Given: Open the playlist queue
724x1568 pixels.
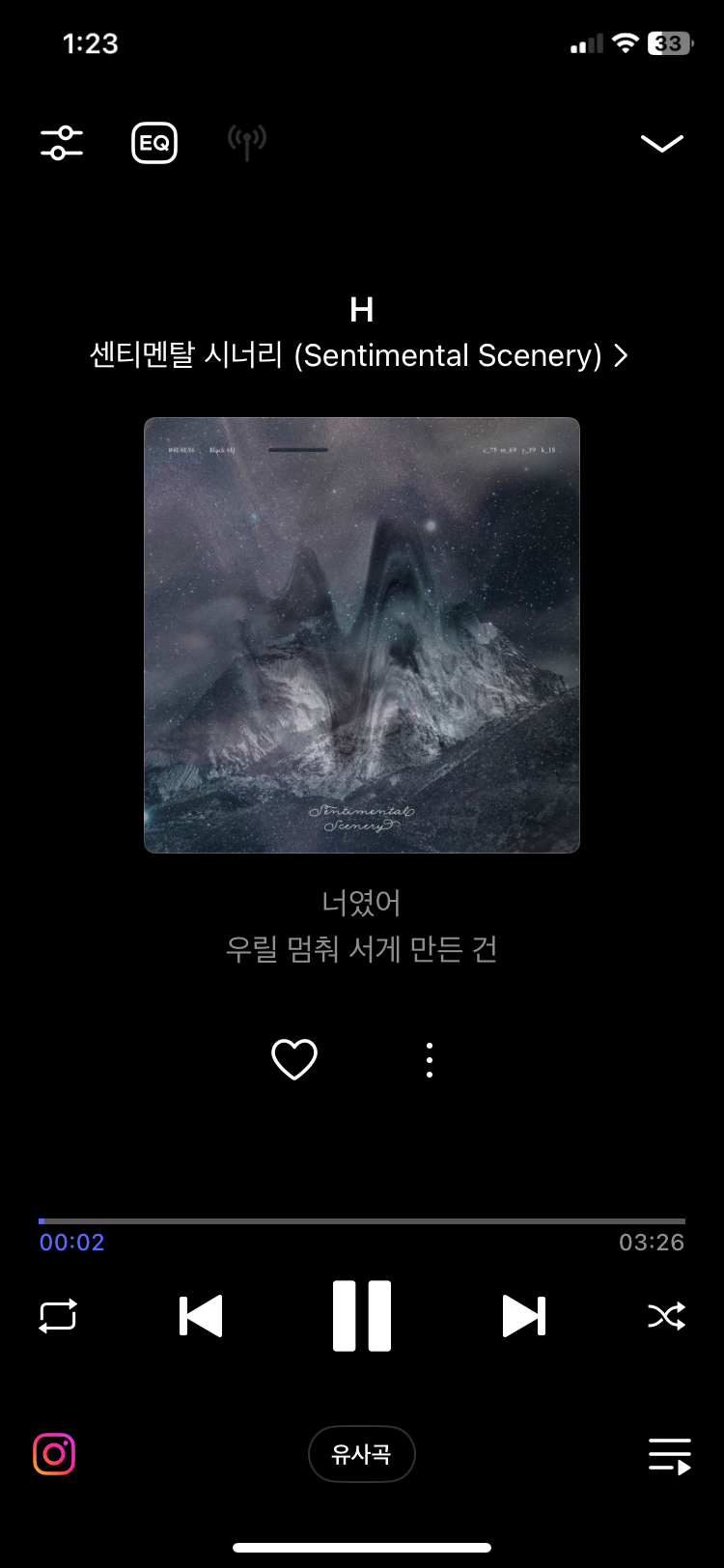Looking at the screenshot, I should (x=670, y=1456).
